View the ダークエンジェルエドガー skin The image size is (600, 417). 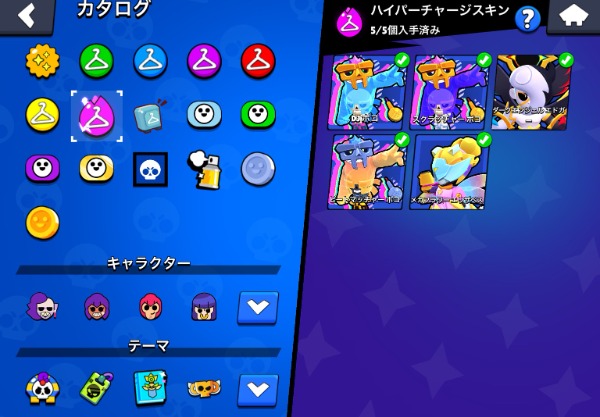(532, 92)
